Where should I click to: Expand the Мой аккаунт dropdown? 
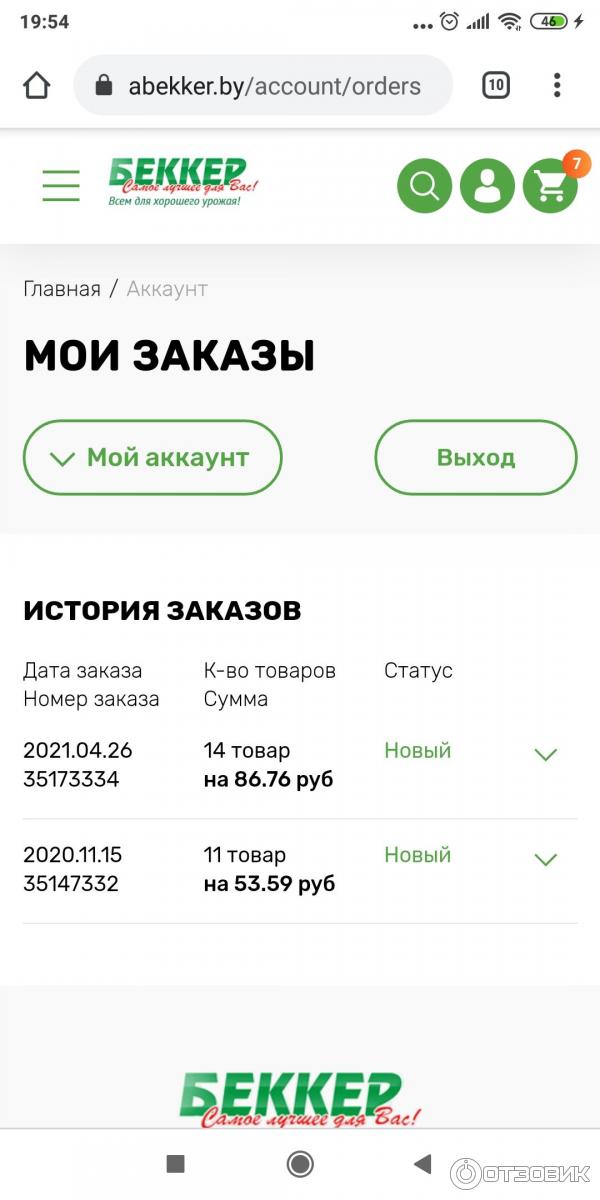click(152, 458)
